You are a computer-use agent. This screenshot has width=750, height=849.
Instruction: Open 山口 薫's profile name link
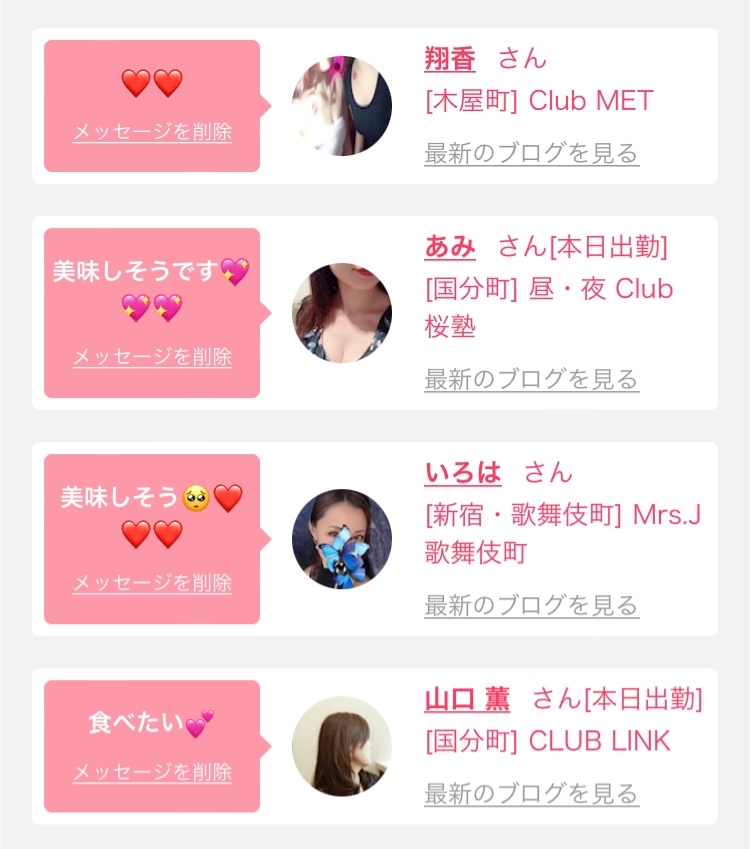(467, 699)
